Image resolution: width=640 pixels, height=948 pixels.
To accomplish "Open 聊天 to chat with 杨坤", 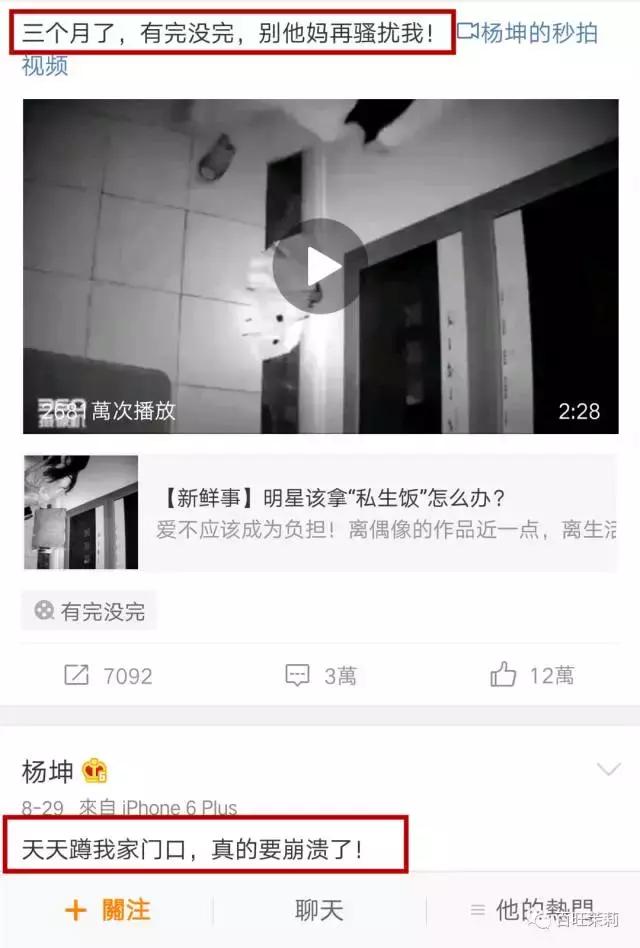I will pyautogui.click(x=319, y=910).
